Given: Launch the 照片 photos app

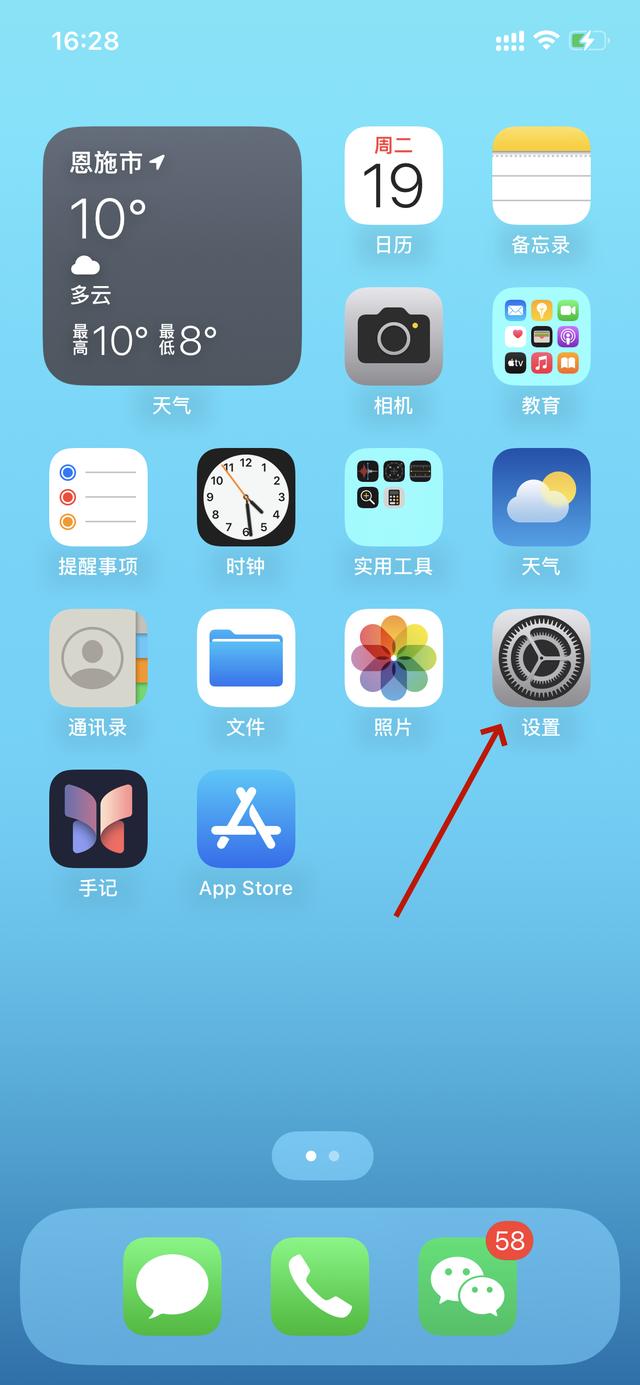Looking at the screenshot, I should pos(393,658).
